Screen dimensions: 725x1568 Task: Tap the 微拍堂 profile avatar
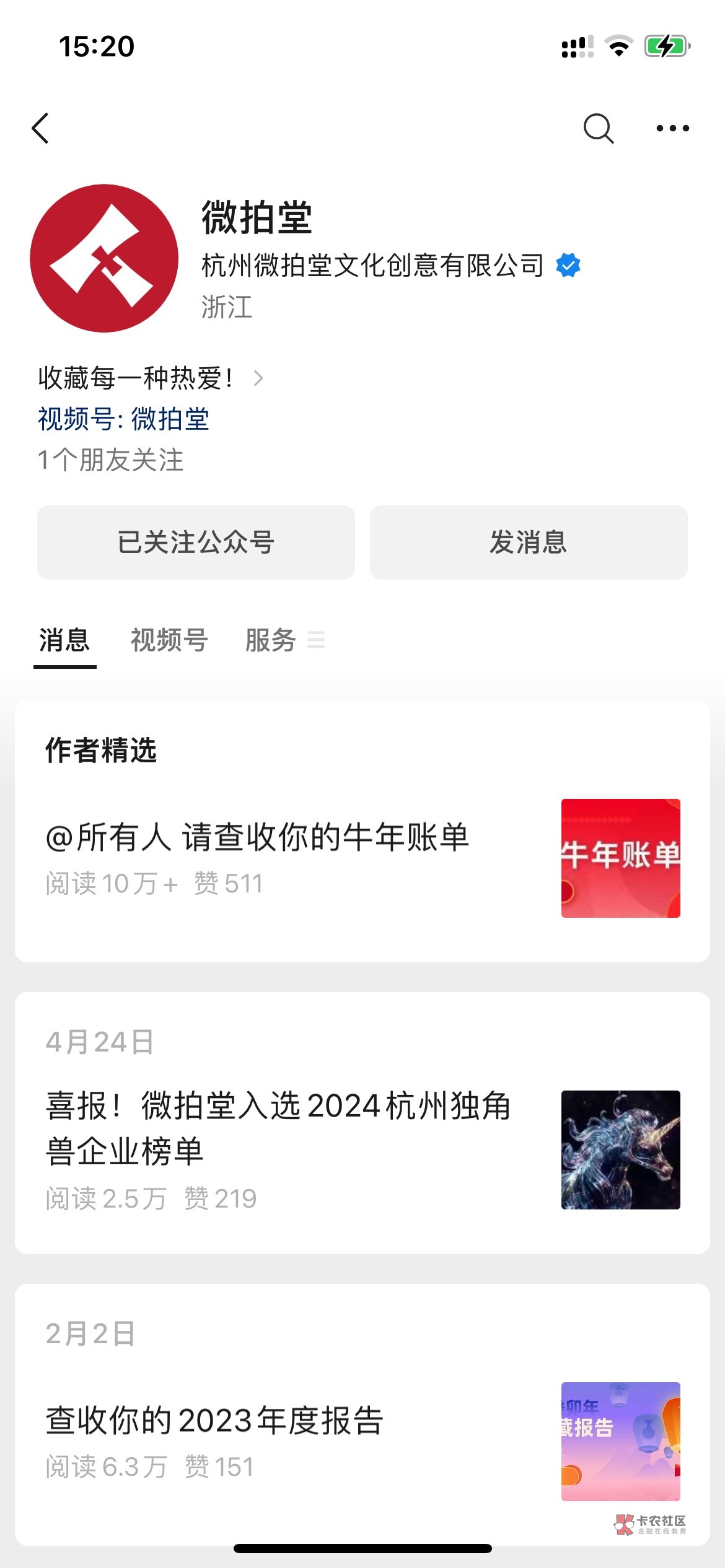(x=104, y=258)
